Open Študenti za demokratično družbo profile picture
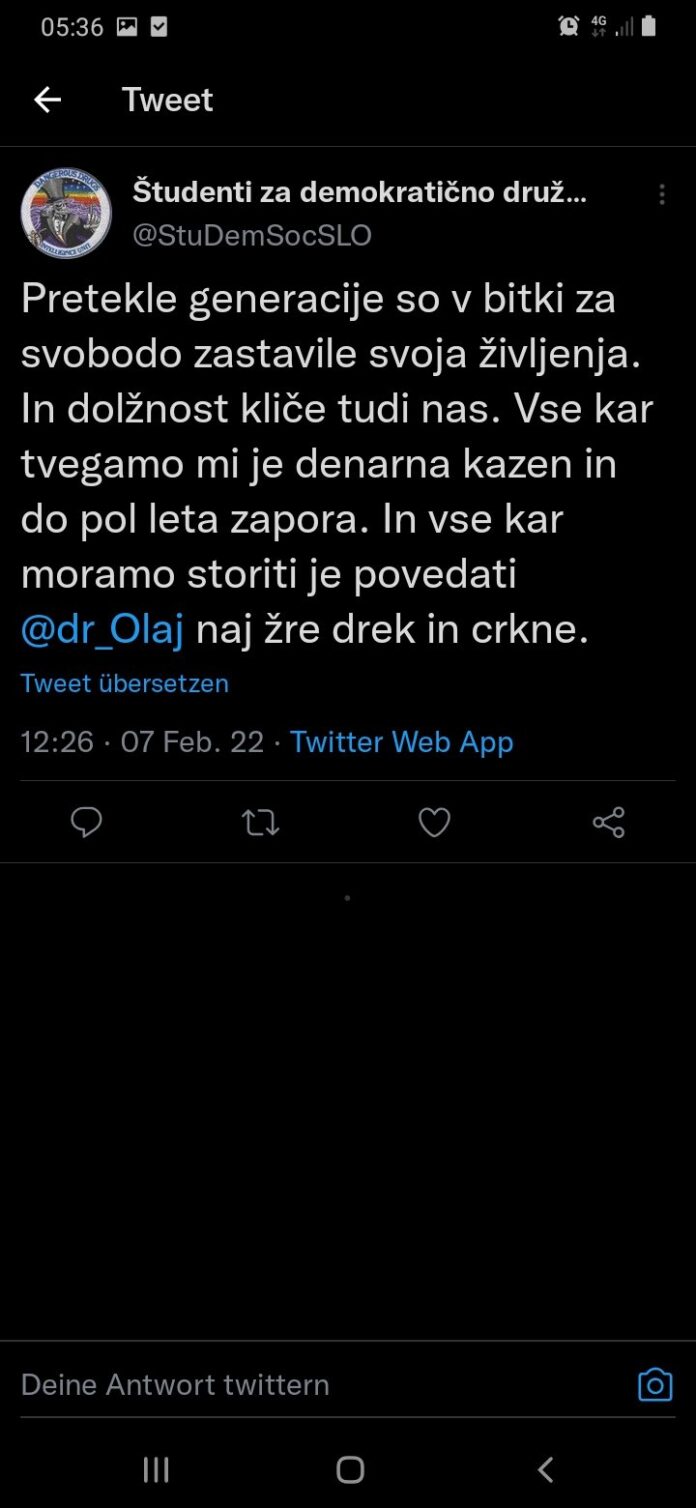 point(66,213)
